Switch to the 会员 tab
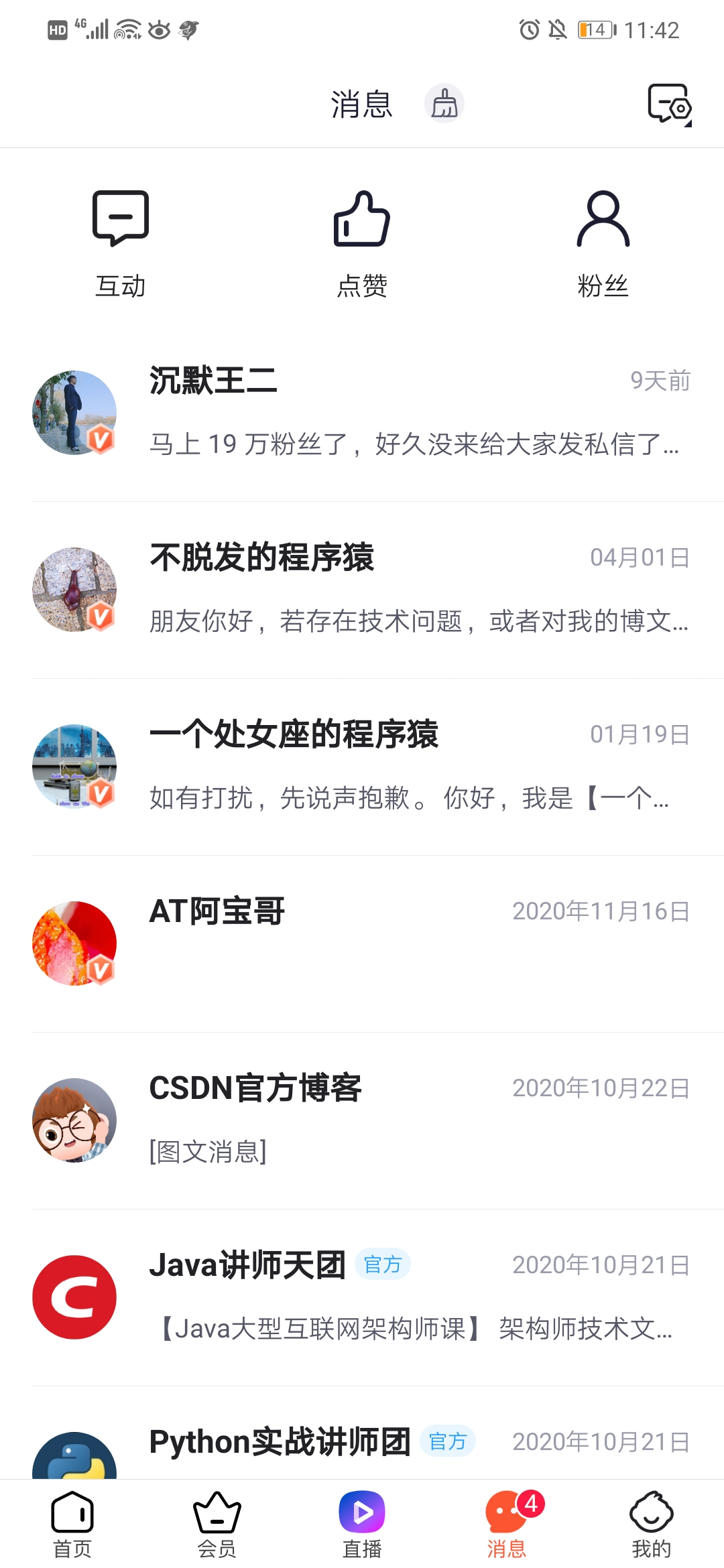 tap(217, 1524)
